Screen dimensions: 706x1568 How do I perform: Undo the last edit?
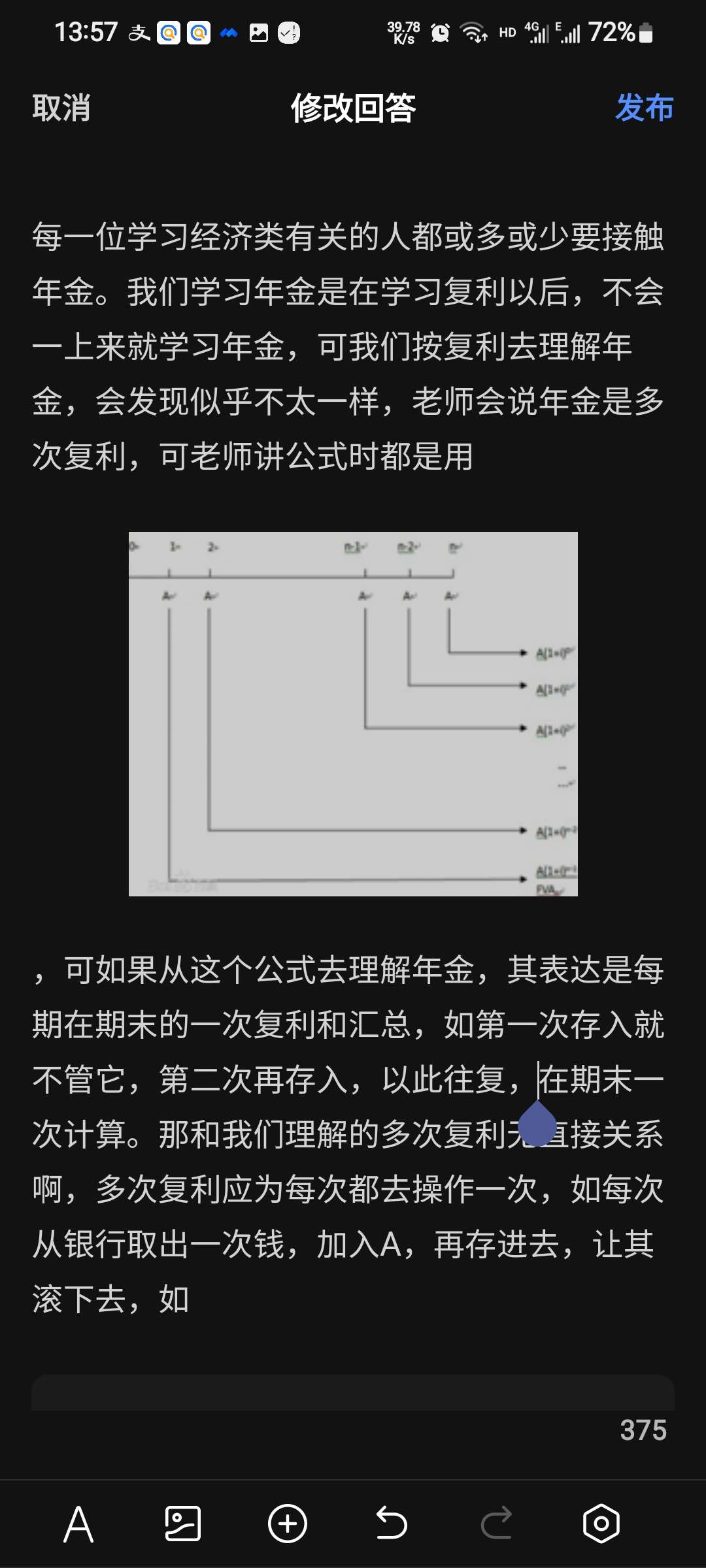[392, 1524]
